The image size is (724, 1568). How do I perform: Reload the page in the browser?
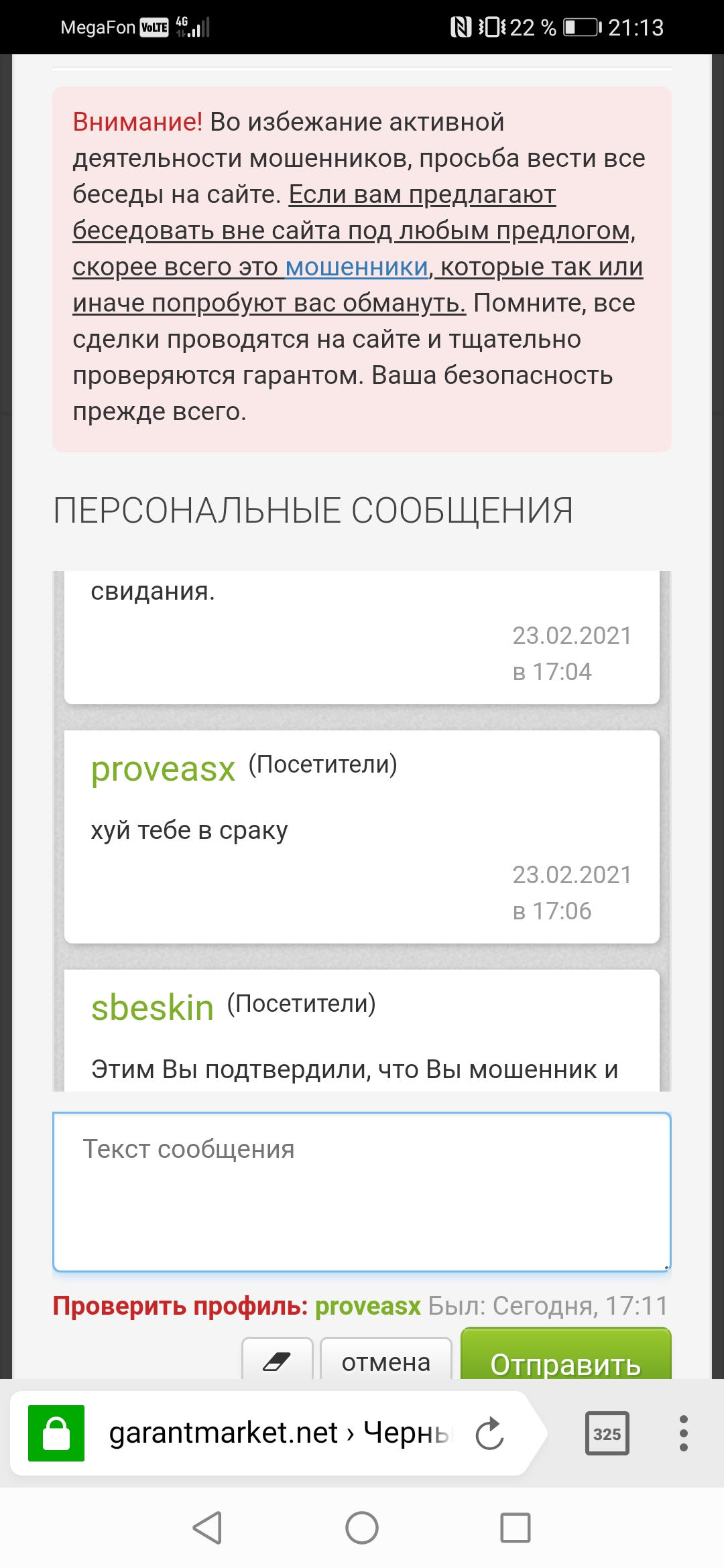pyautogui.click(x=489, y=1433)
